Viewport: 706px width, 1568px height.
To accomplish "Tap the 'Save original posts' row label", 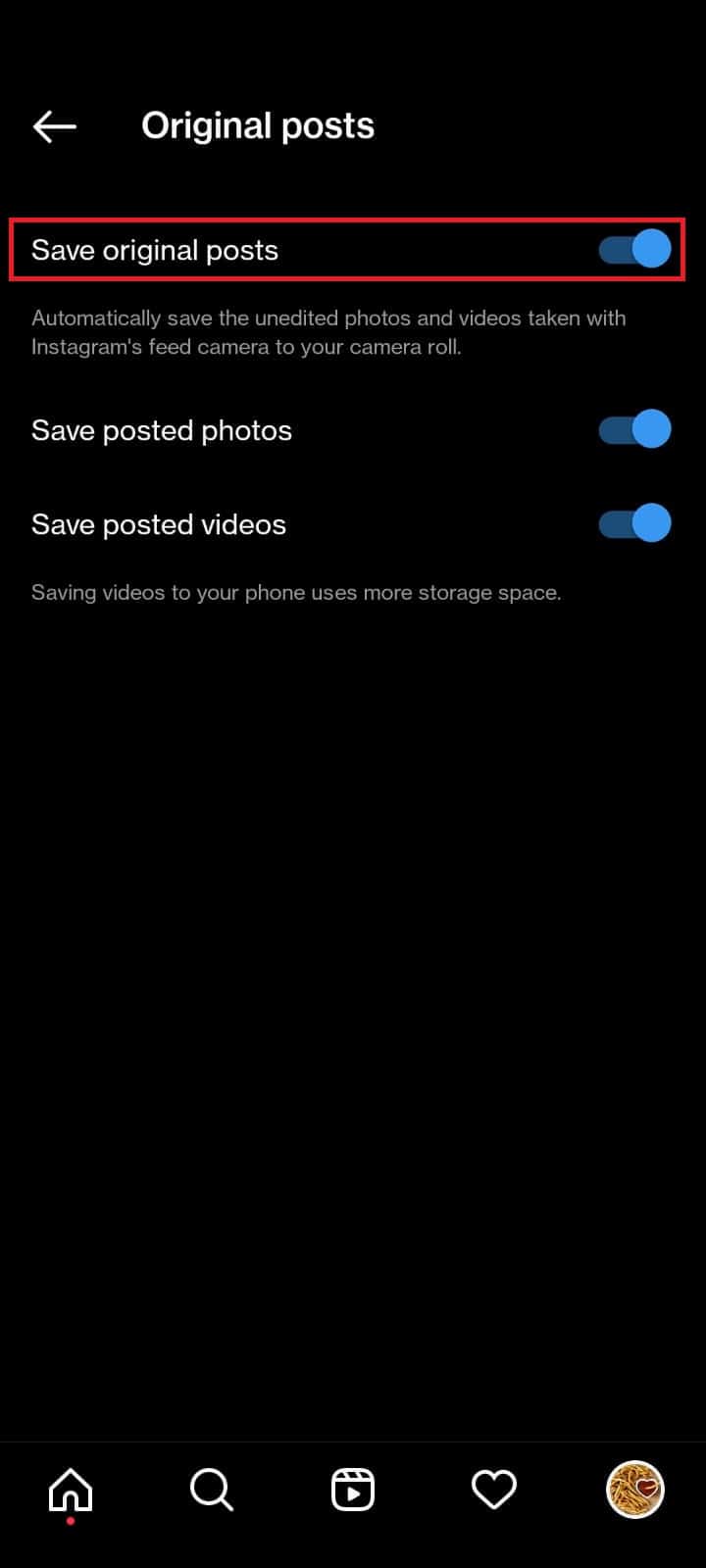I will (154, 250).
